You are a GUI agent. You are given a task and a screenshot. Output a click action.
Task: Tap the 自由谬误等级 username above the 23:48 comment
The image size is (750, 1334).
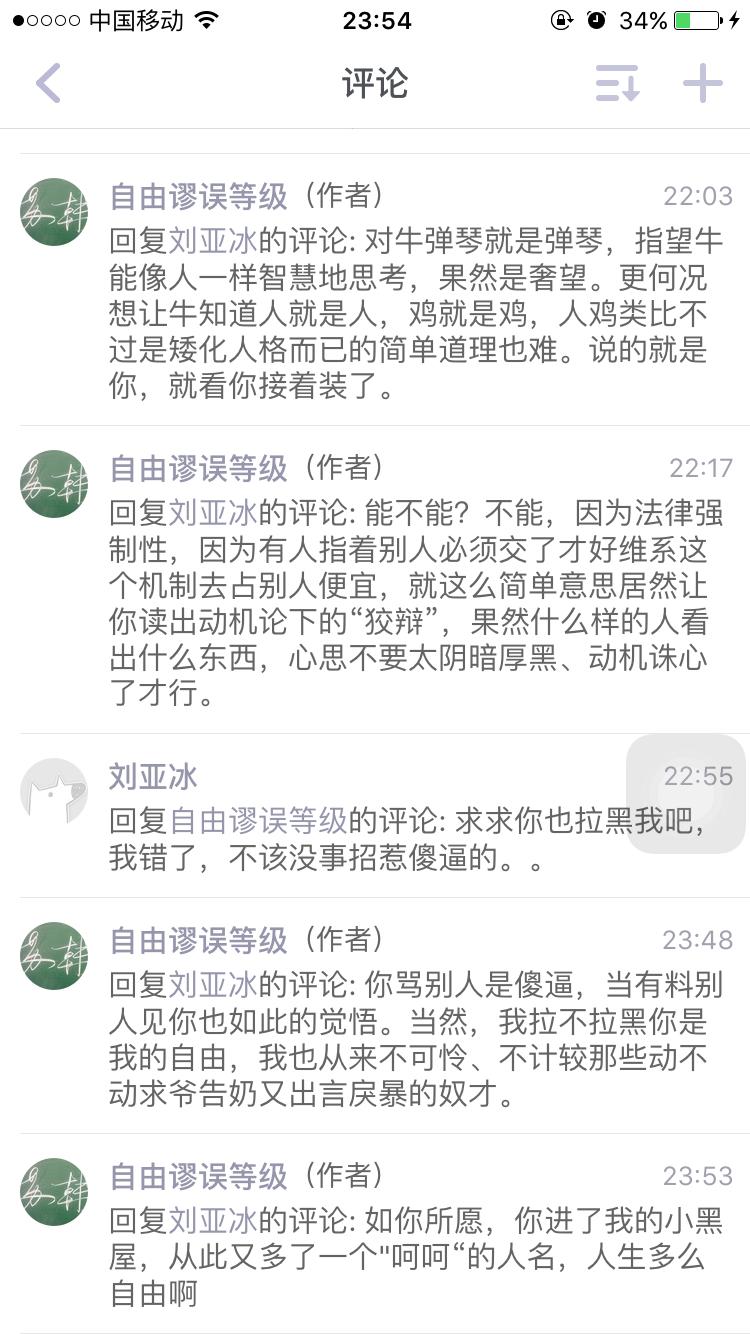coord(198,940)
